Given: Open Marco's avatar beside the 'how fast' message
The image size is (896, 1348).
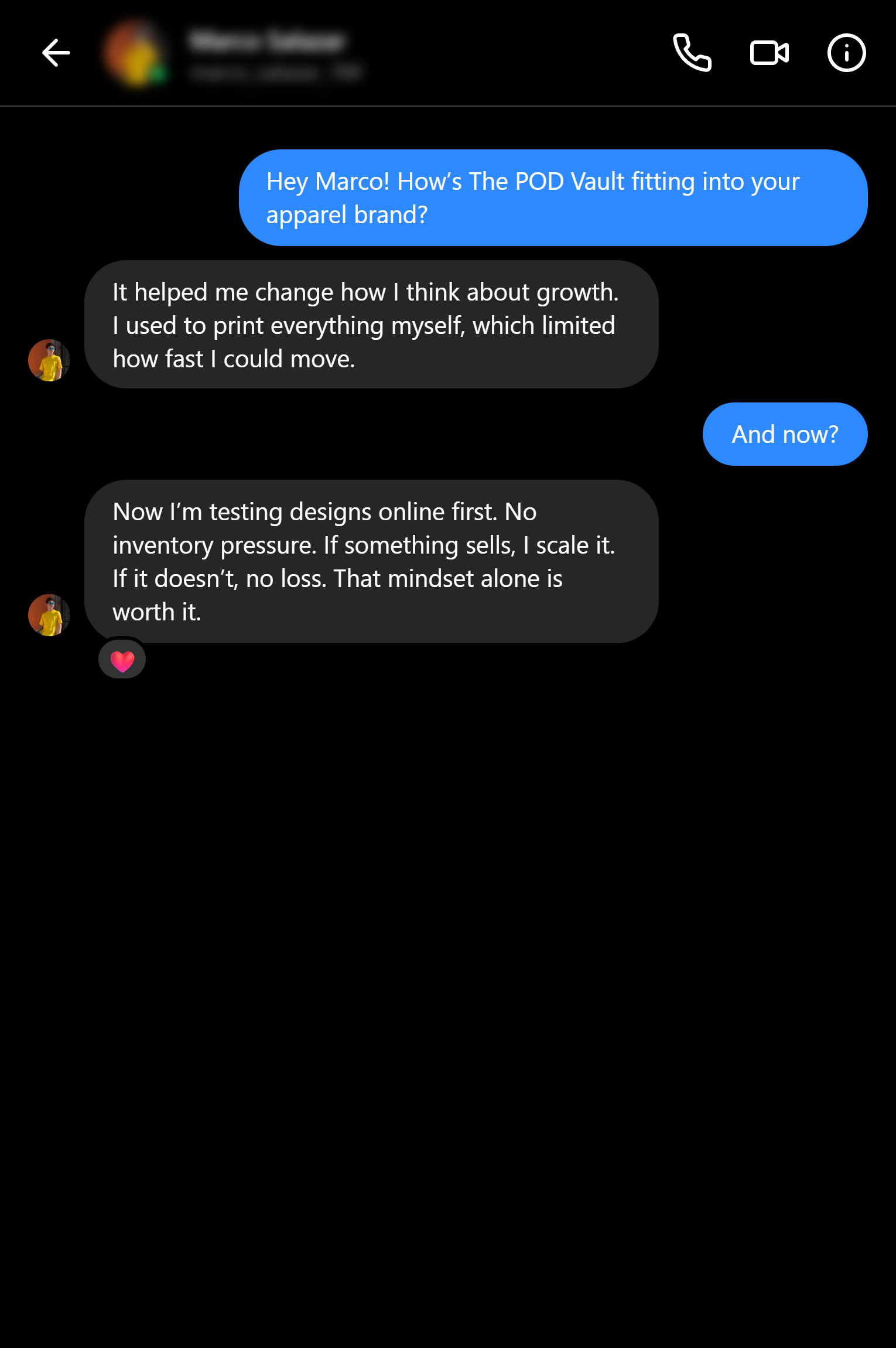Looking at the screenshot, I should [x=49, y=360].
